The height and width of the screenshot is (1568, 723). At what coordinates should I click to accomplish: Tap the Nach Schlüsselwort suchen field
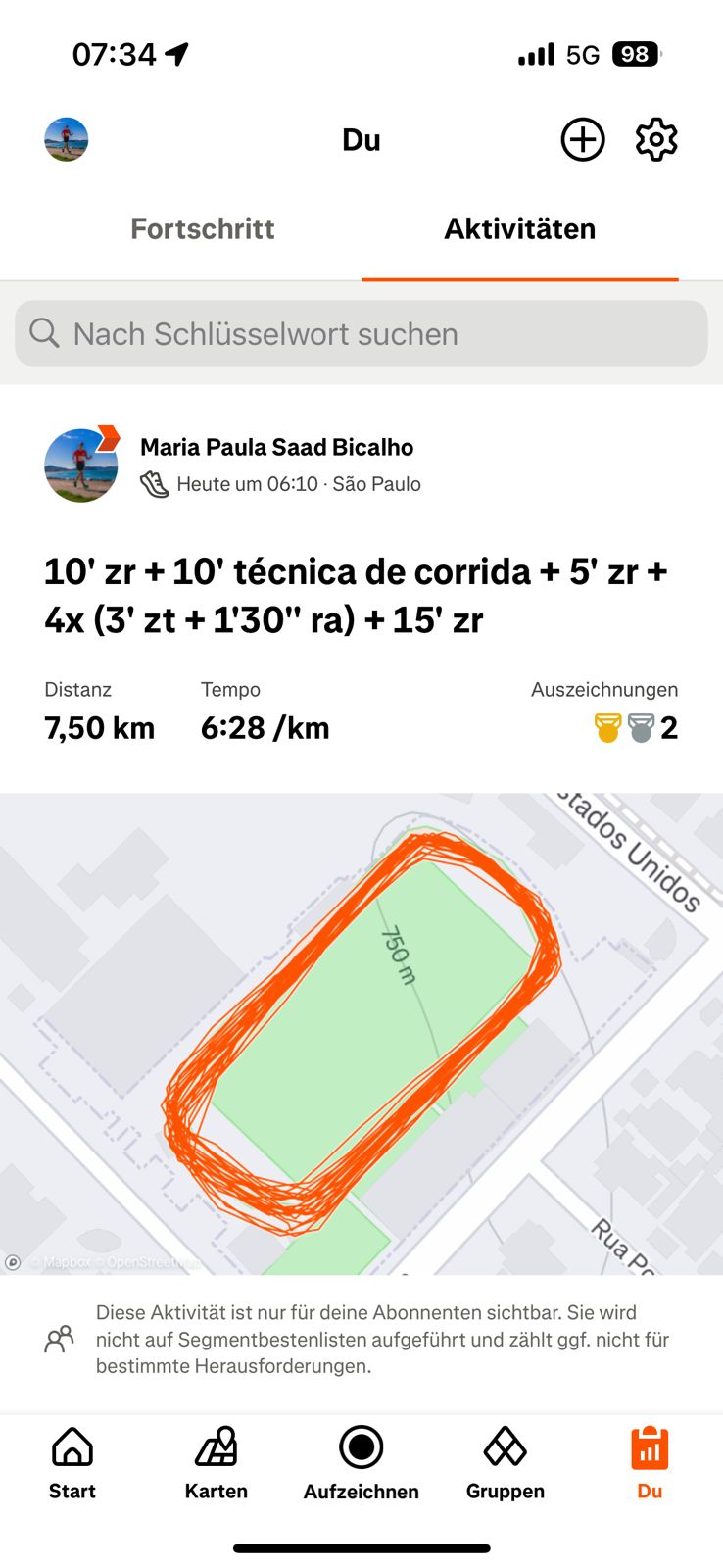[x=361, y=334]
